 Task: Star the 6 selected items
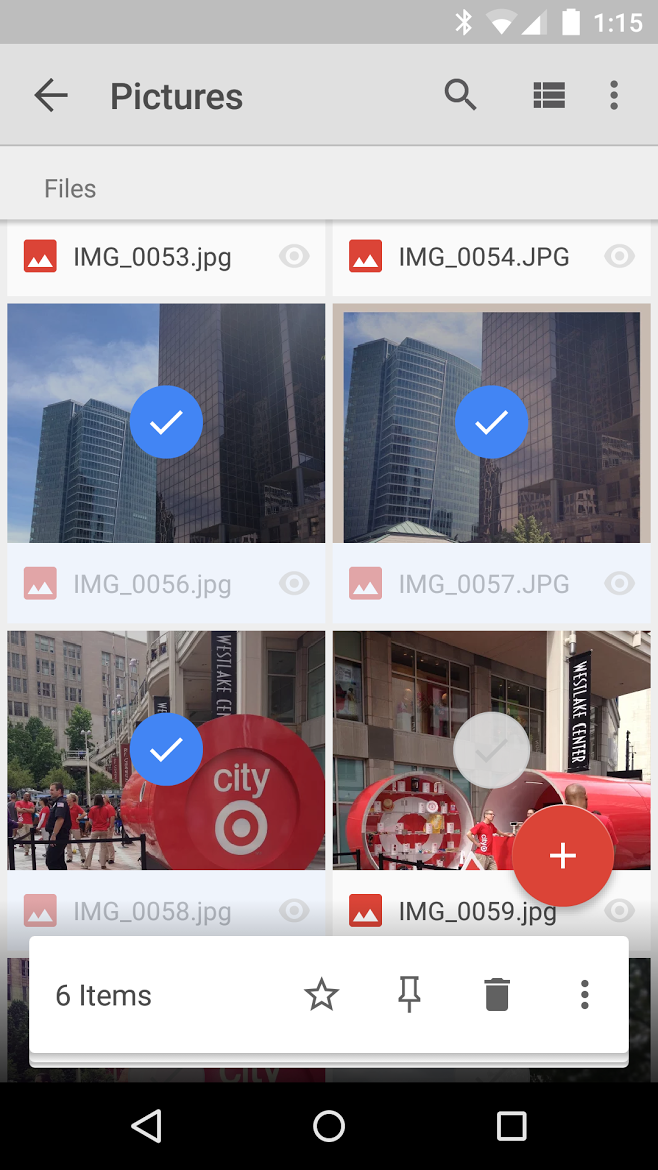pyautogui.click(x=321, y=995)
